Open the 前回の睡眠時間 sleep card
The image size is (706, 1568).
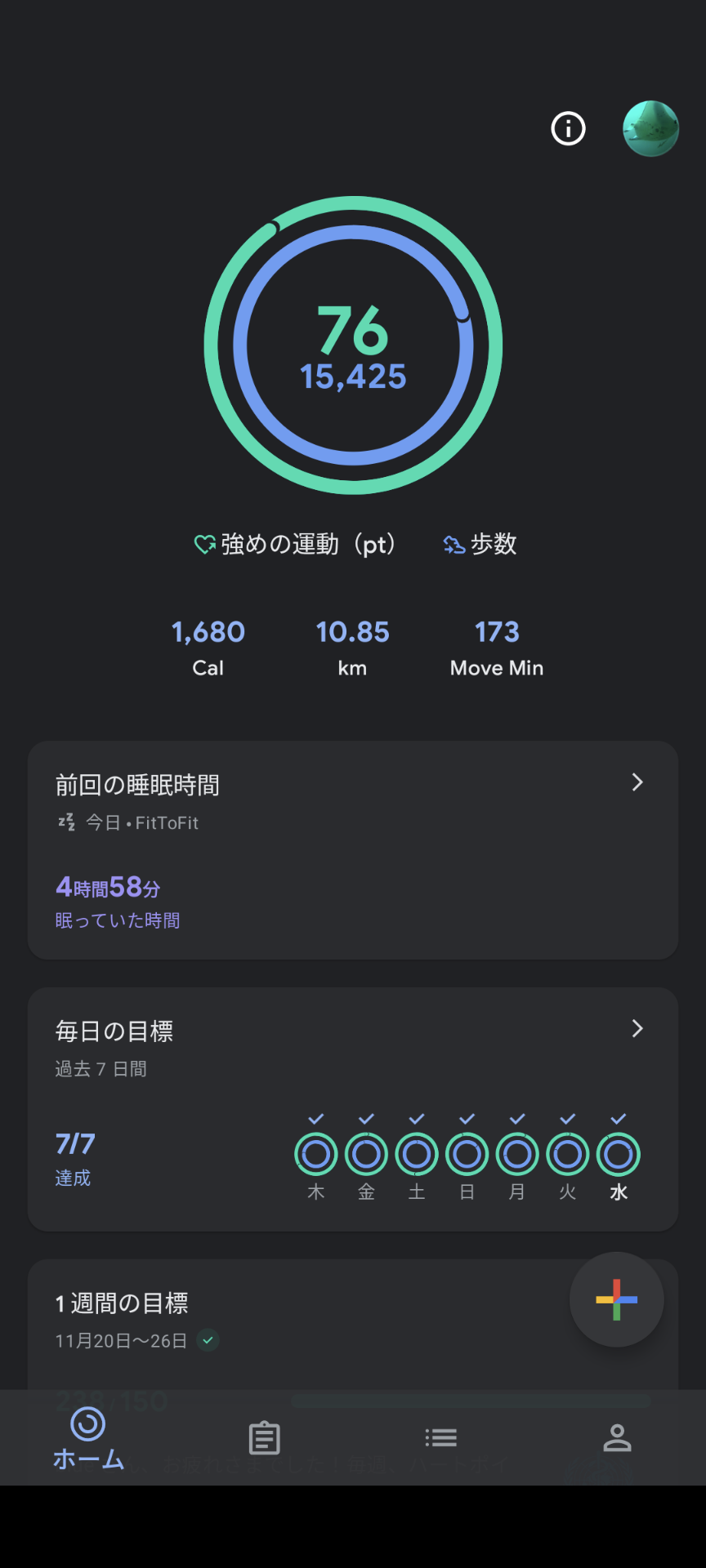coord(353,849)
